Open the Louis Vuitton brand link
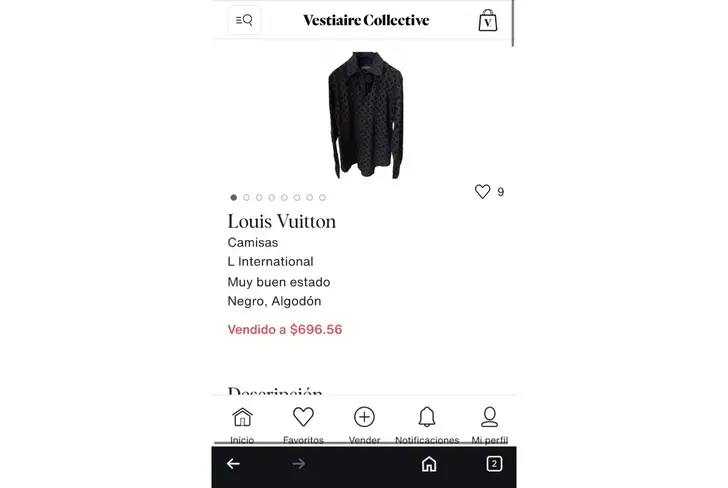The height and width of the screenshot is (488, 728). (x=281, y=221)
